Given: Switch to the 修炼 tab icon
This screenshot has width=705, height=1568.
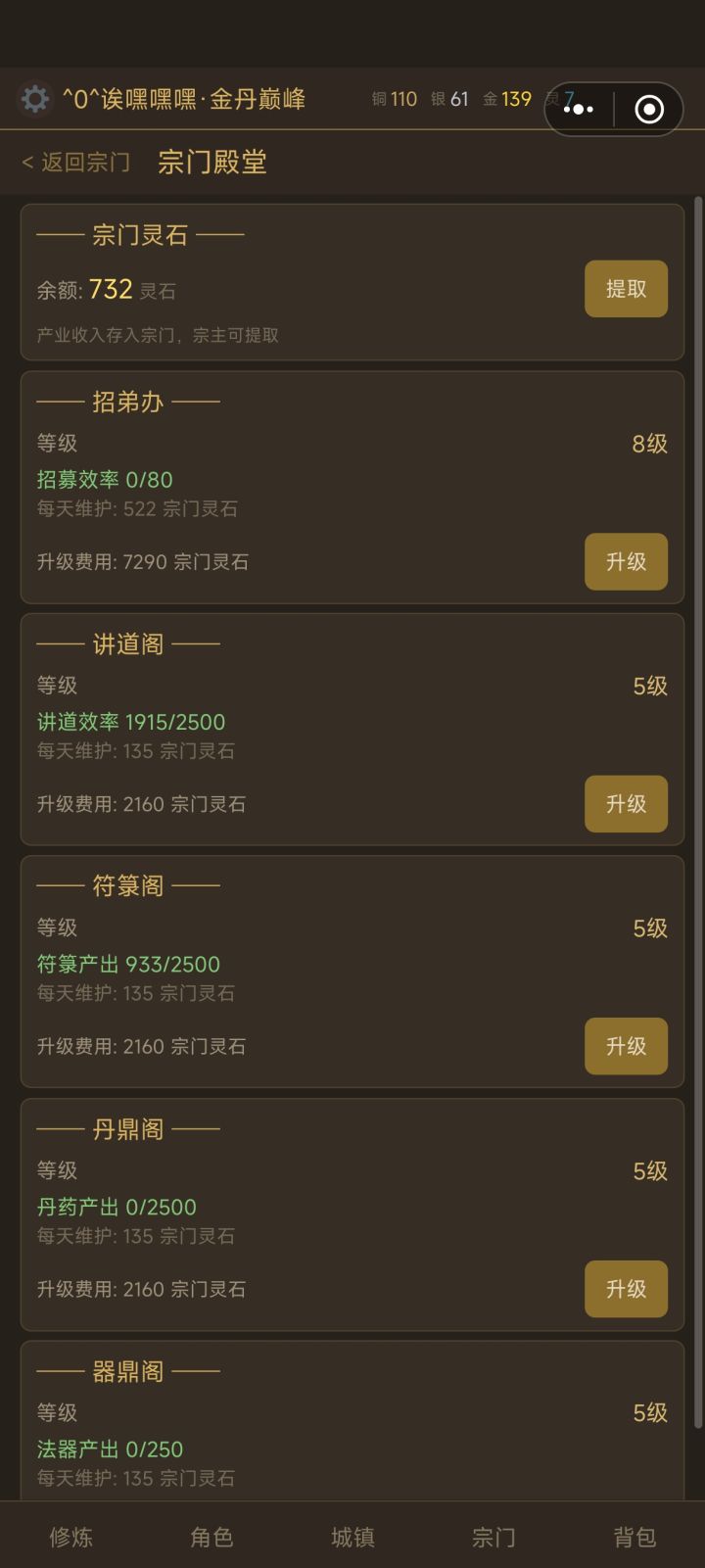Looking at the screenshot, I should (70, 1538).
